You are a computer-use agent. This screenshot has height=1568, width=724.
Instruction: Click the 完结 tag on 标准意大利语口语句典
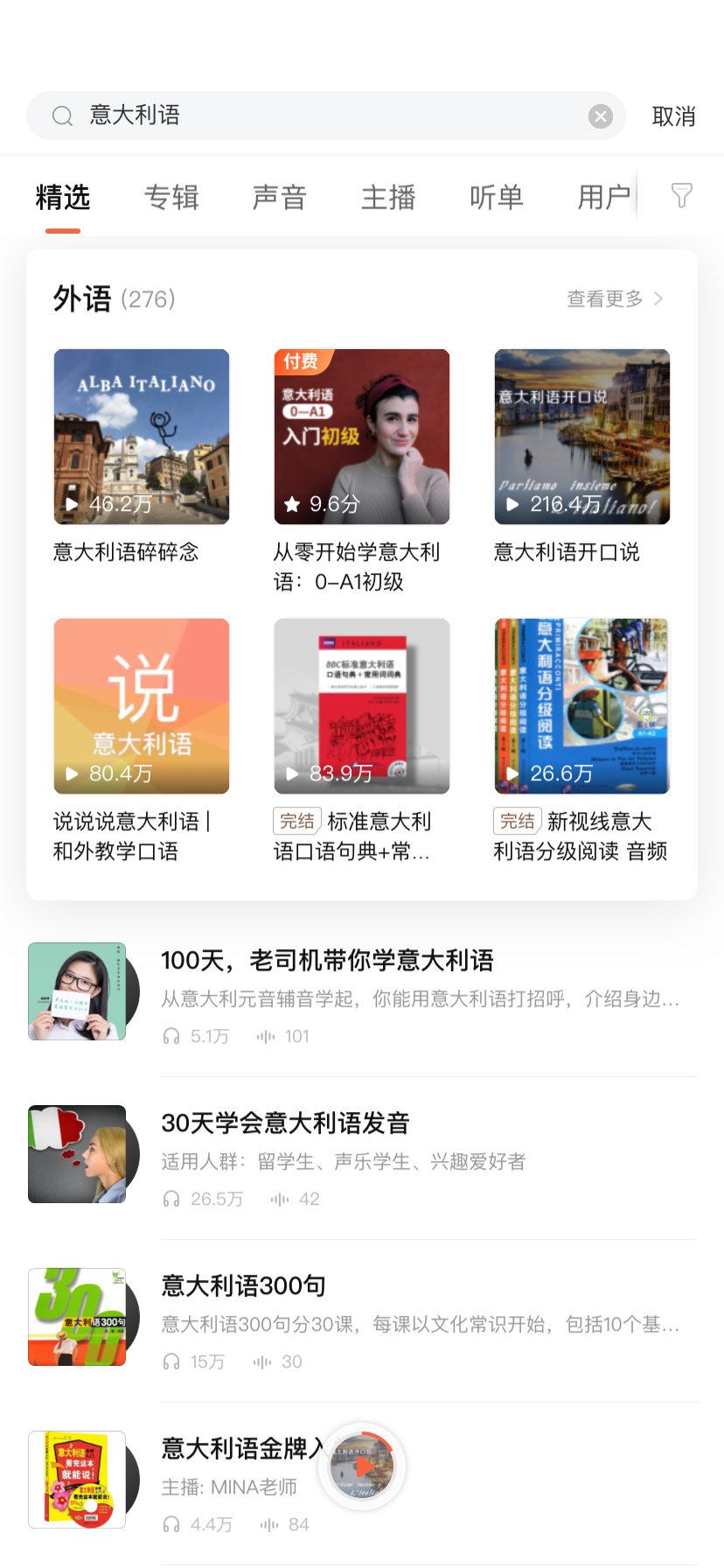[297, 821]
